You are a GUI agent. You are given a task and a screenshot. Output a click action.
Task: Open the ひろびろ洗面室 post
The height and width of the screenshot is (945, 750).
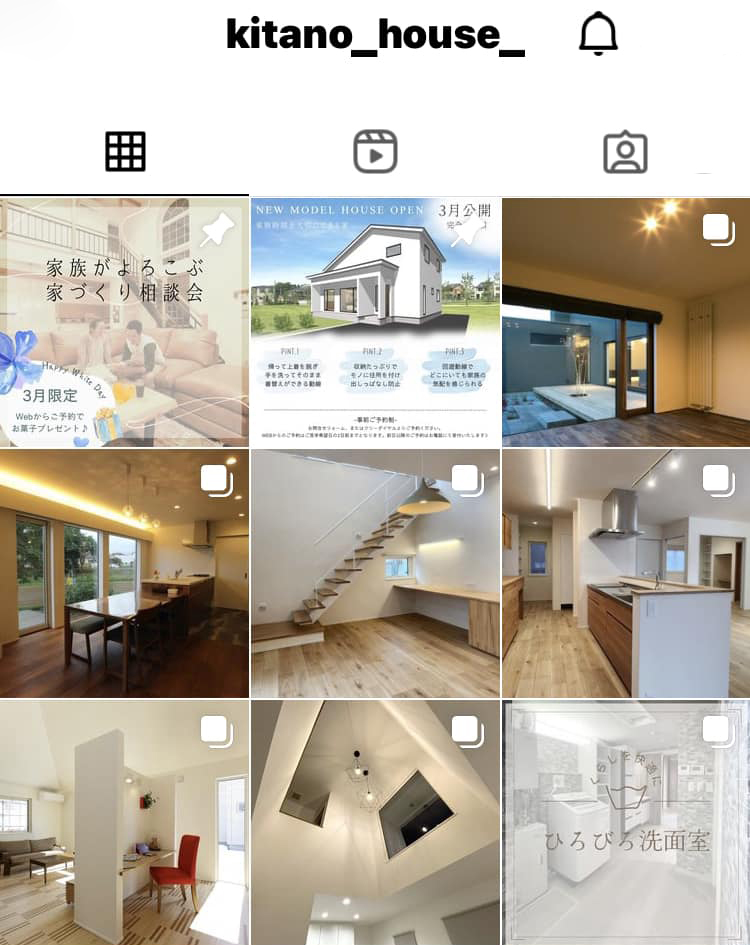pos(626,822)
